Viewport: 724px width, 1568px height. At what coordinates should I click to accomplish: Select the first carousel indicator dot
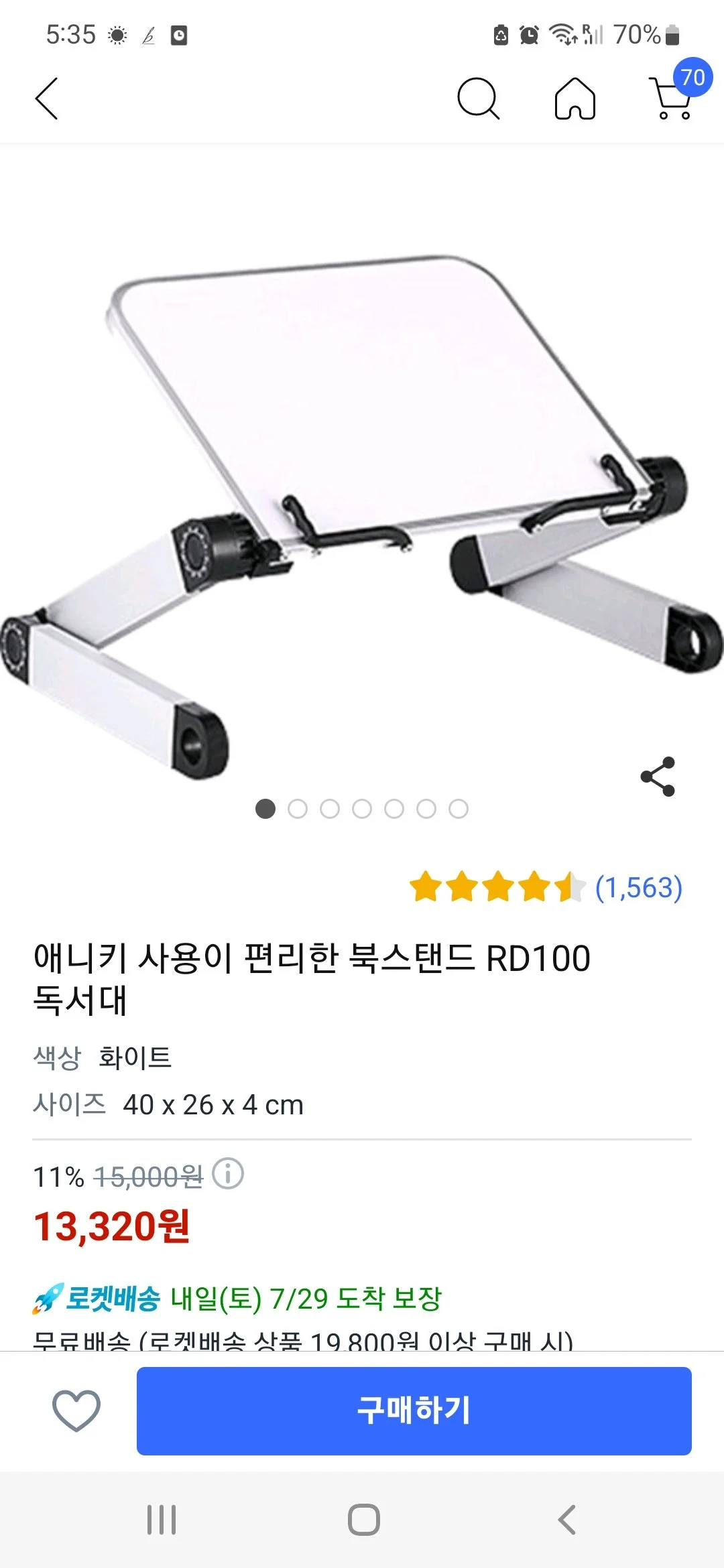(266, 809)
